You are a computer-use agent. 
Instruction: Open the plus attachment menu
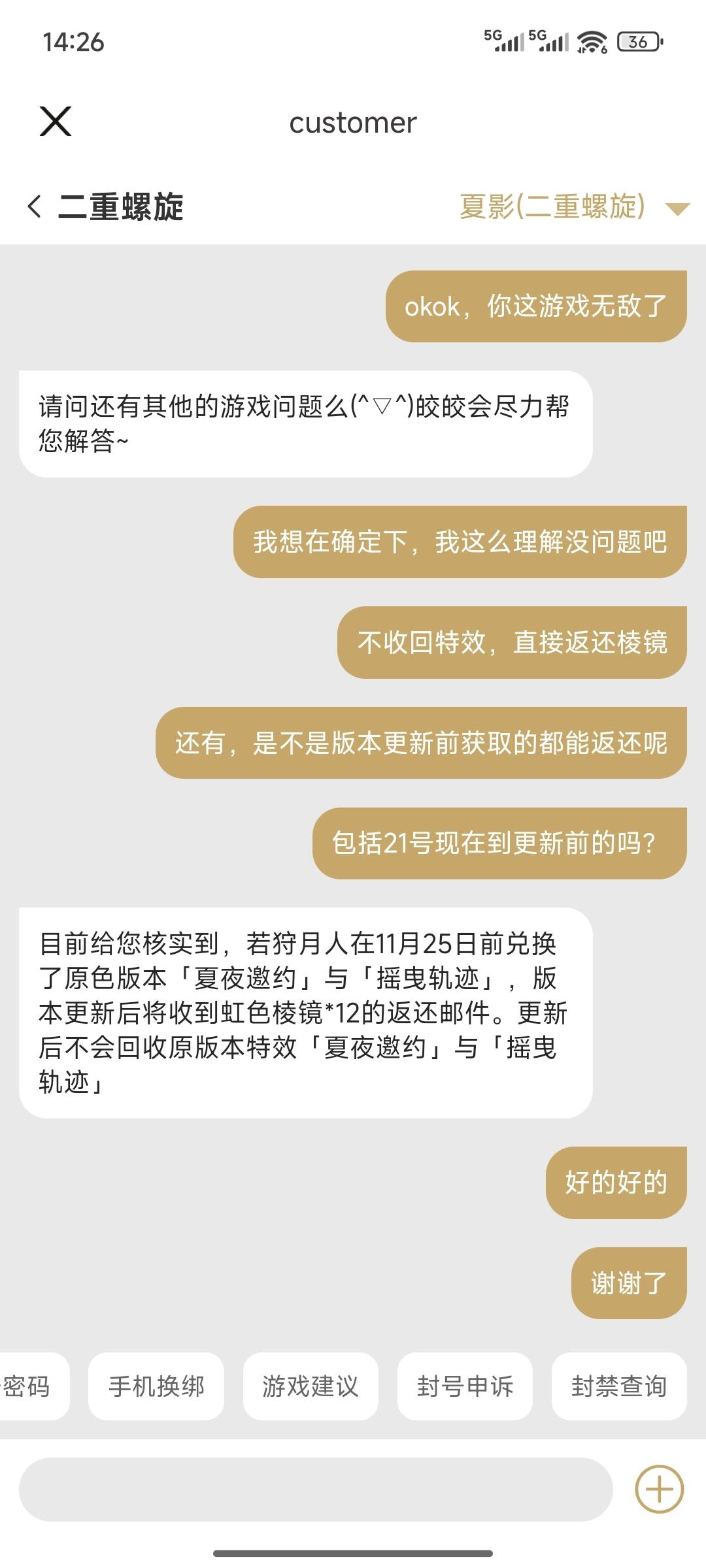(x=659, y=1489)
